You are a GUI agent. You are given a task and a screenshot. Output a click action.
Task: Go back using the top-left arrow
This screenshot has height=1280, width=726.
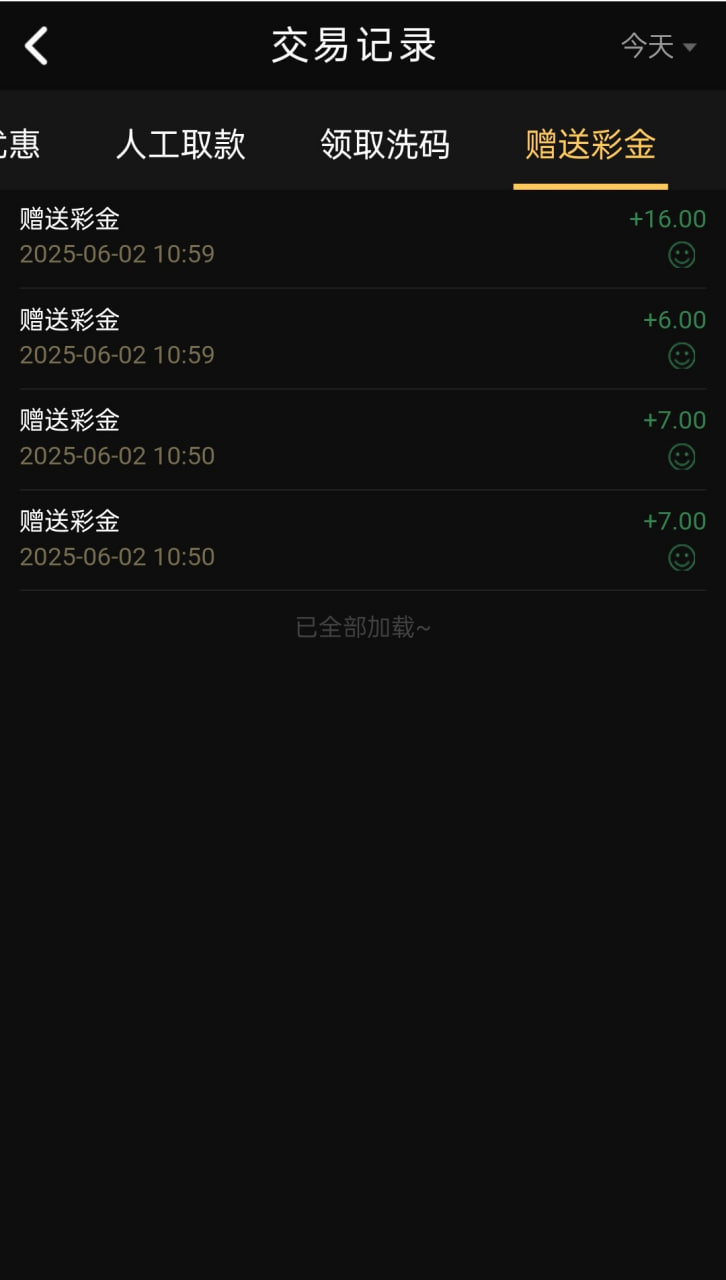coord(37,46)
